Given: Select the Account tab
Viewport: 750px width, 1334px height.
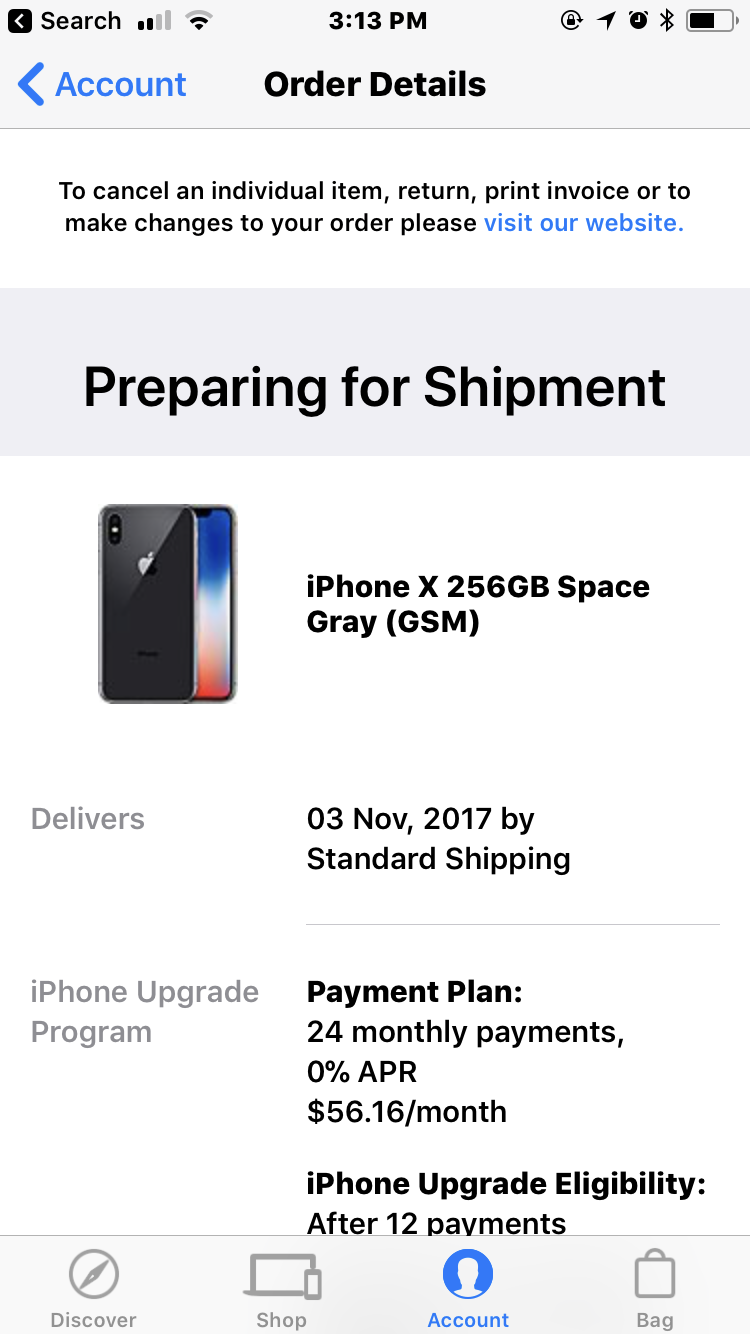Looking at the screenshot, I should coord(468,1289).
